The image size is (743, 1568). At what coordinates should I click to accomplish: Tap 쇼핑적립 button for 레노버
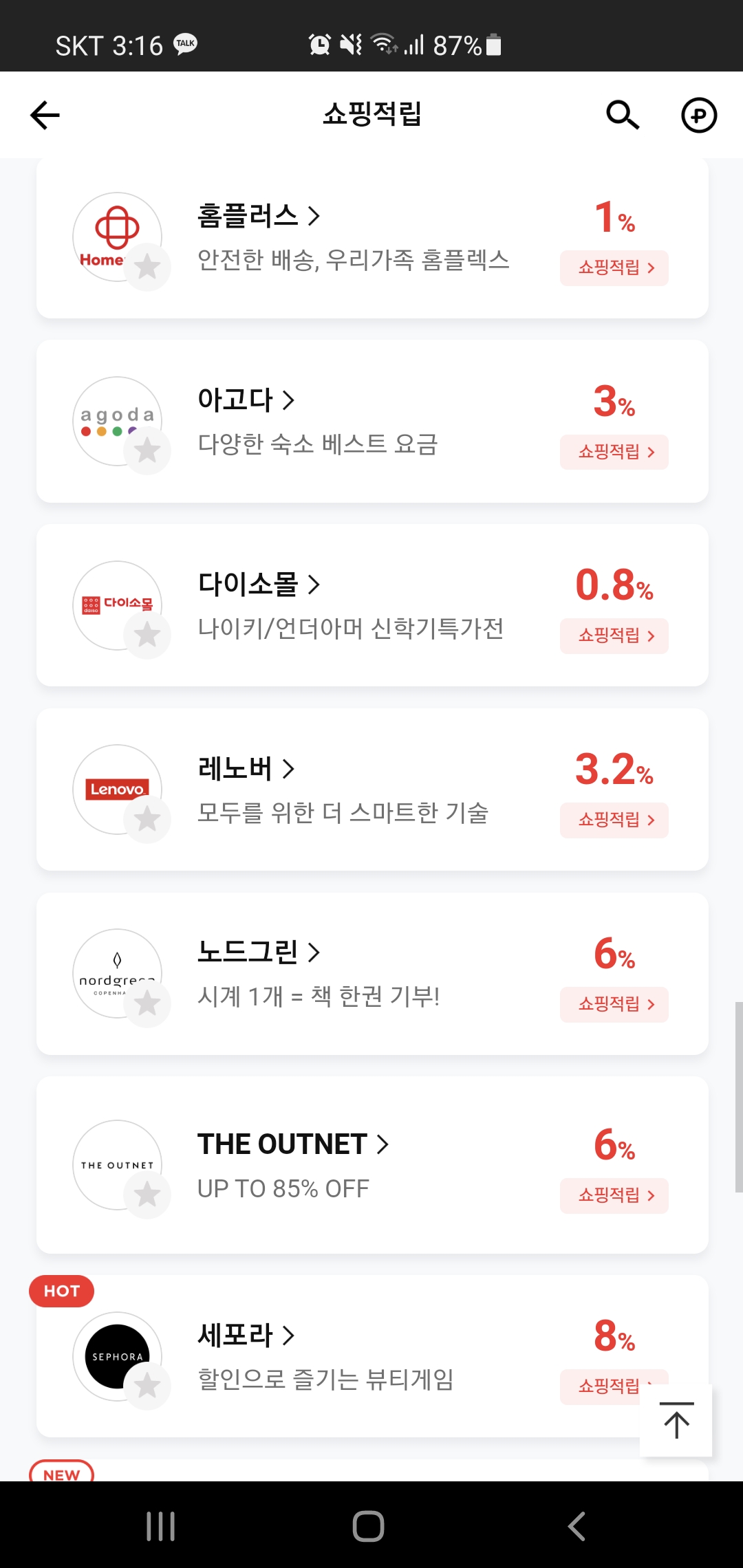click(614, 820)
